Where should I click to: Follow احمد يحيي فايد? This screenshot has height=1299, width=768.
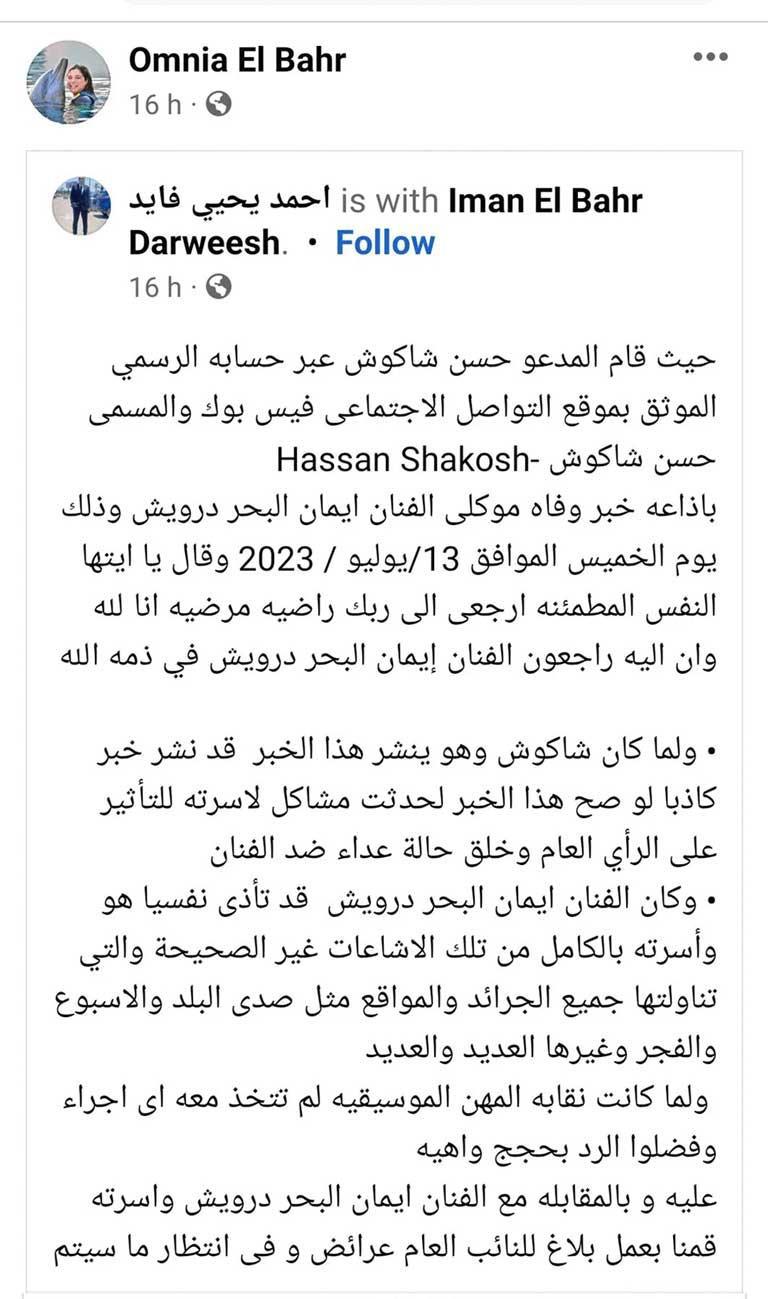pyautogui.click(x=385, y=243)
